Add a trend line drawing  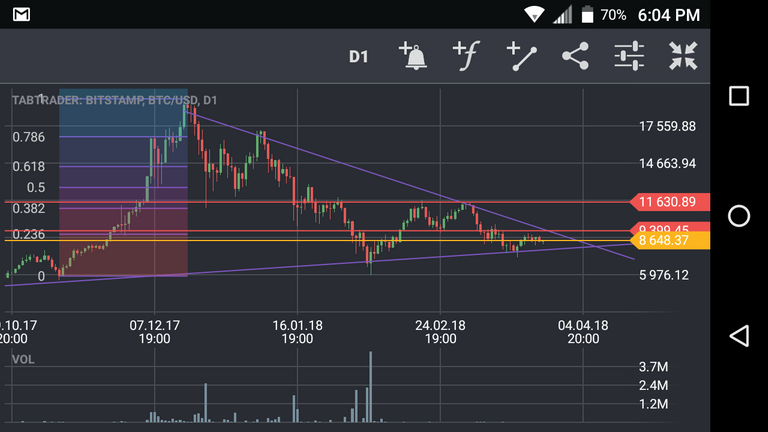pyautogui.click(x=521, y=56)
